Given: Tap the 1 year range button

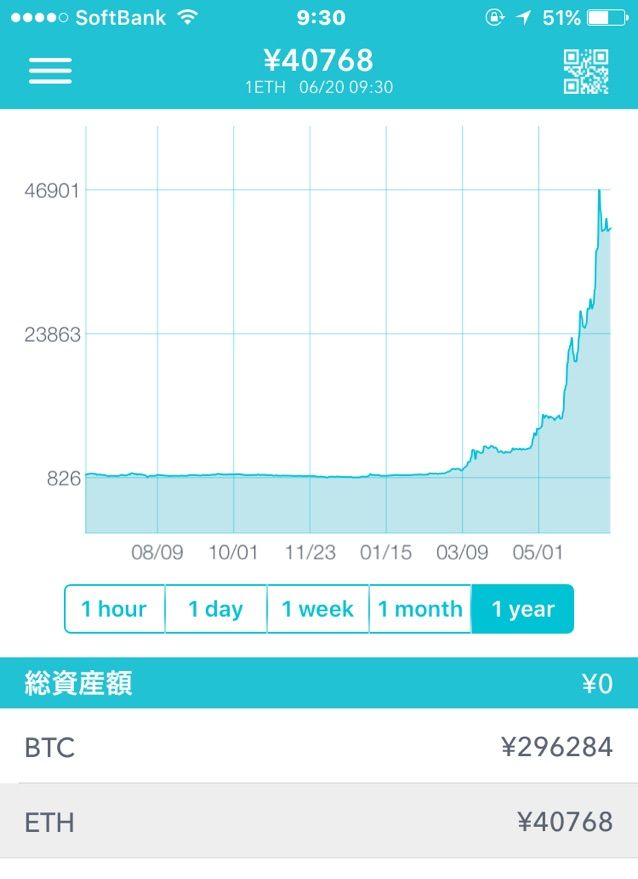Looking at the screenshot, I should pos(523,609).
